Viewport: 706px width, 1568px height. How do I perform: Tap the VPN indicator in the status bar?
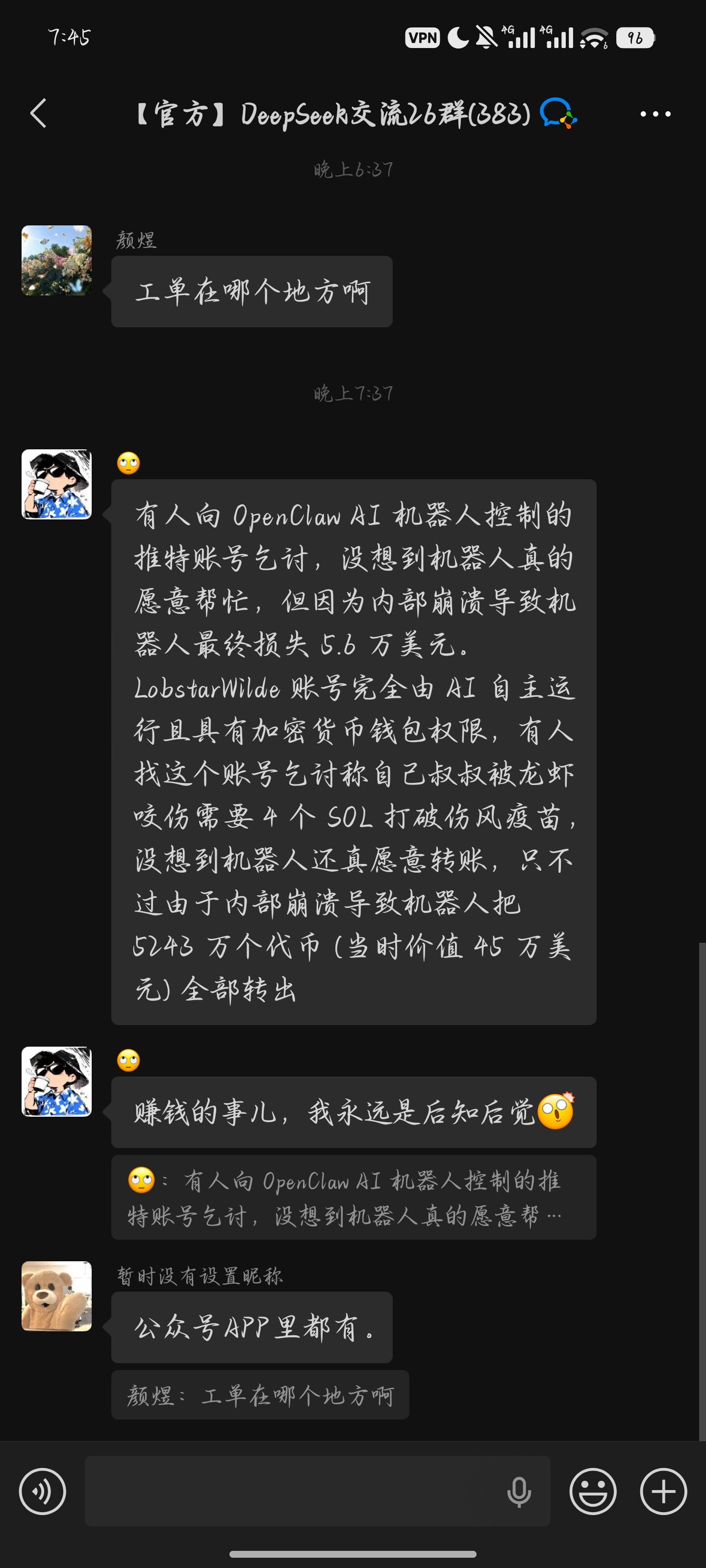pyautogui.click(x=423, y=37)
